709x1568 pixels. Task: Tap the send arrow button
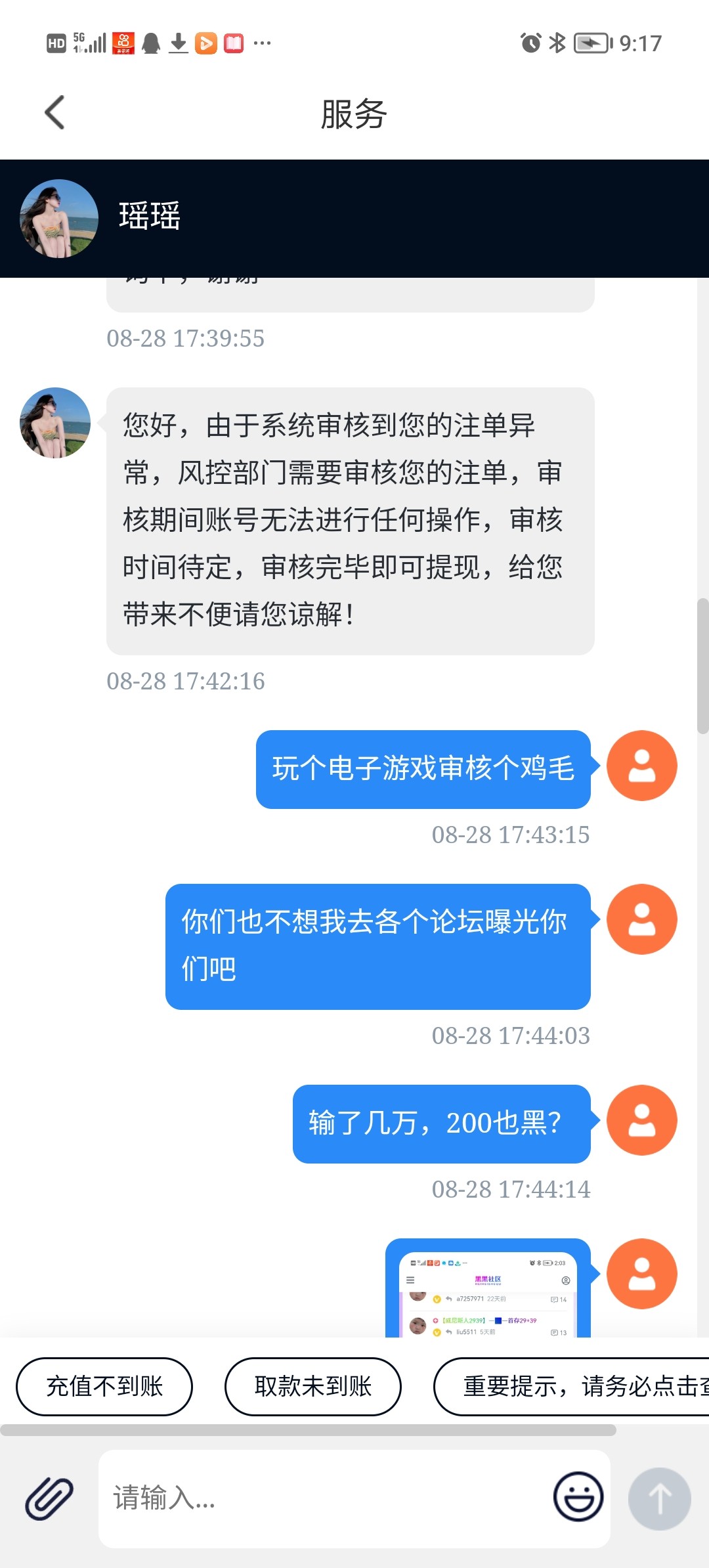(660, 1498)
